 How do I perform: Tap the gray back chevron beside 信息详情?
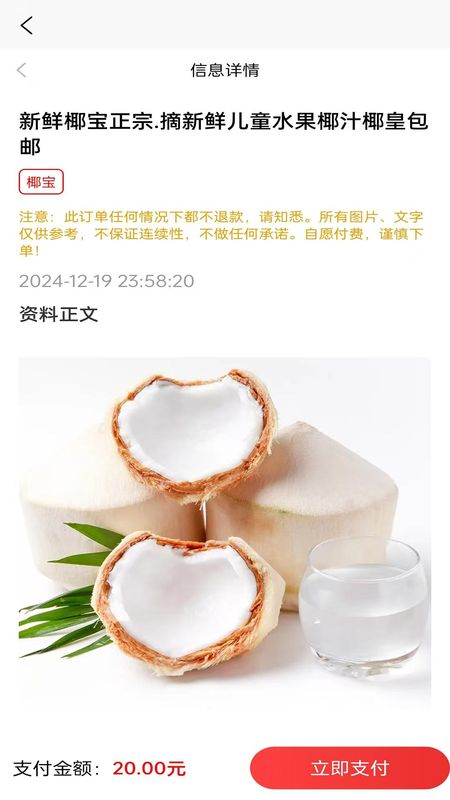21,70
